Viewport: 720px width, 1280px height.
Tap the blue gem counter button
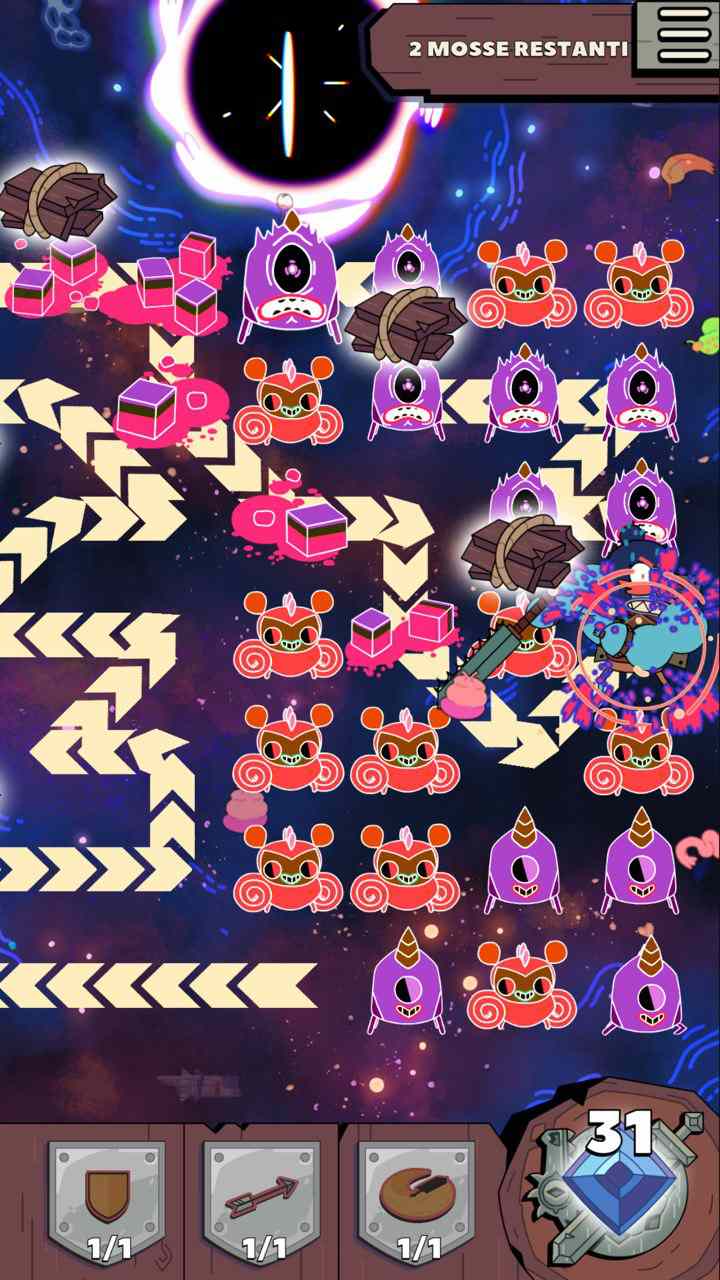611,1185
